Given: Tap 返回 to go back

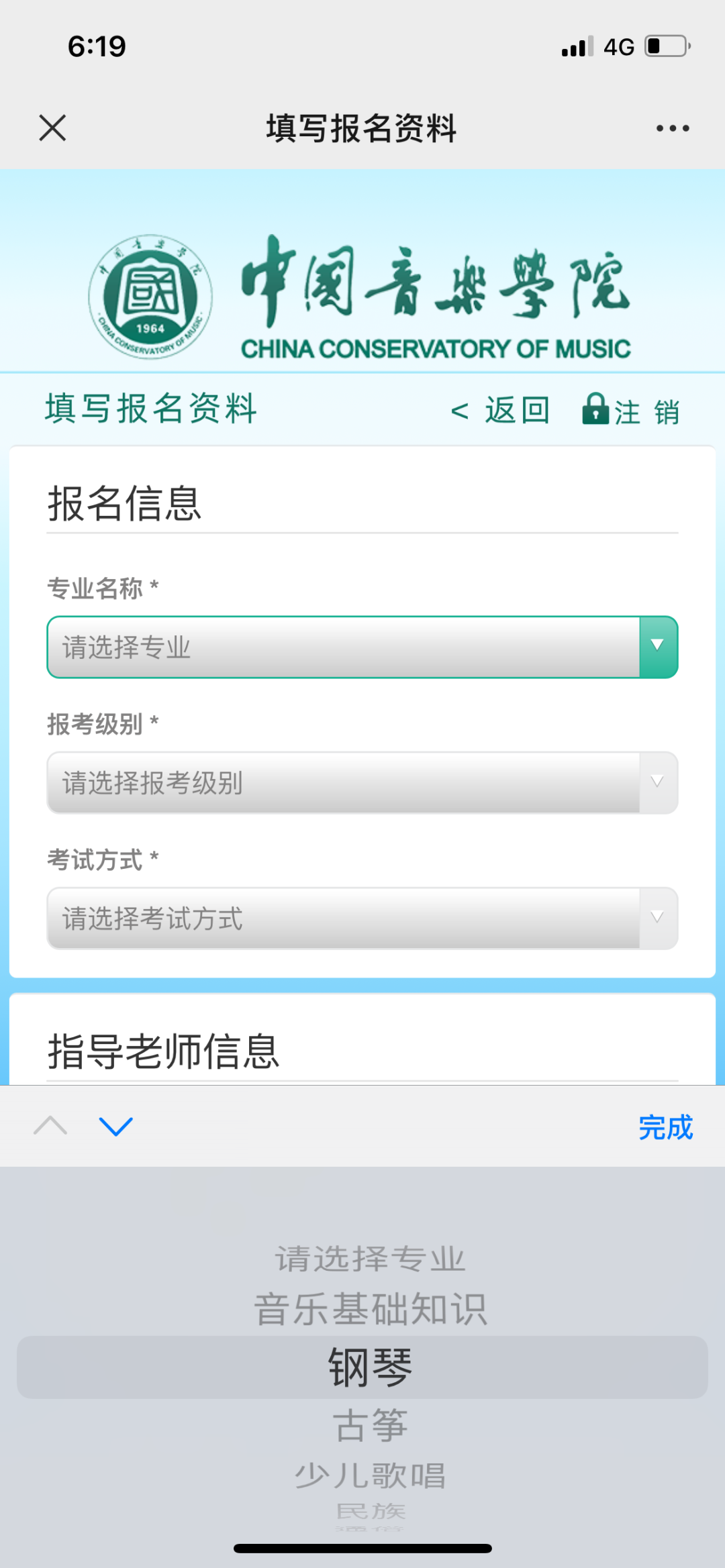Looking at the screenshot, I should (501, 410).
